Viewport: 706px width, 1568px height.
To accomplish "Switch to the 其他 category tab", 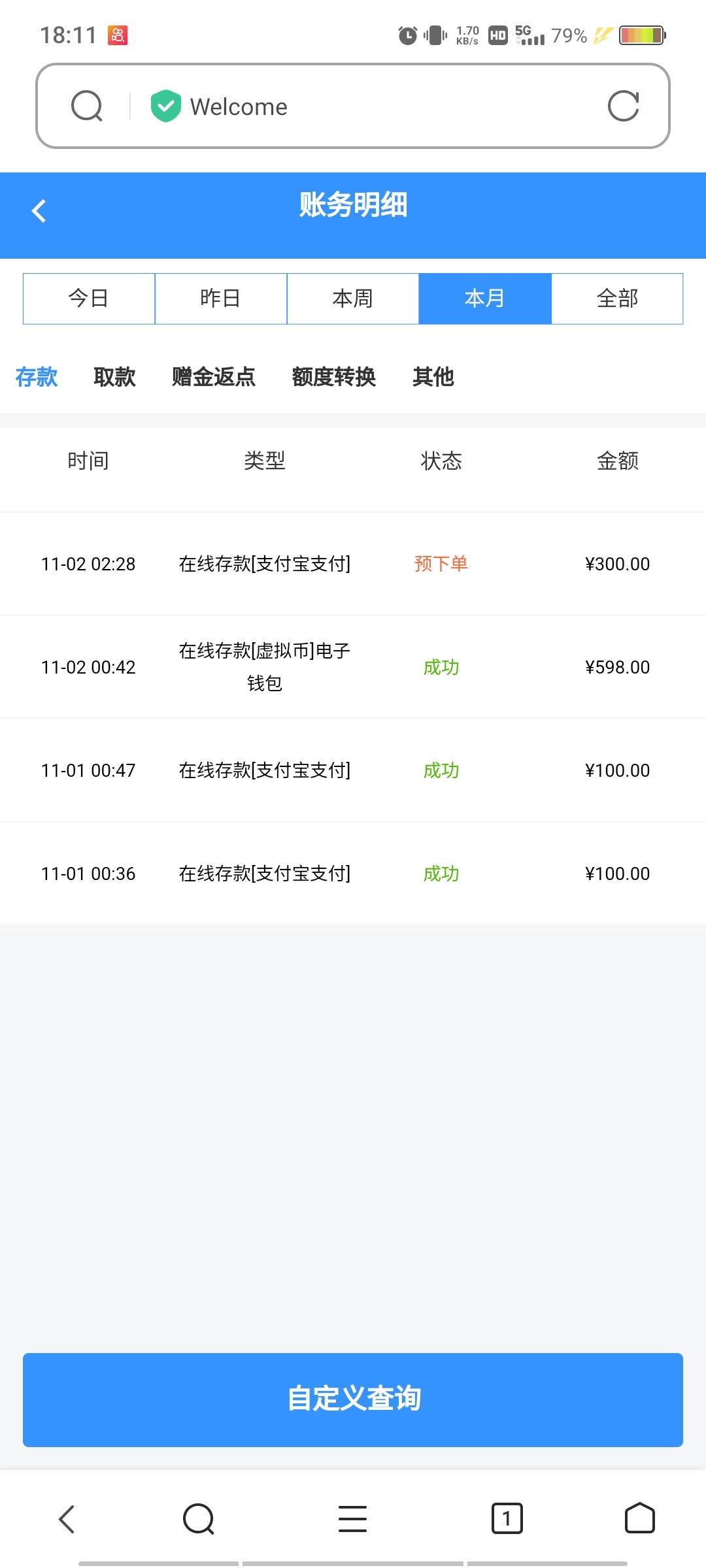I will point(433,377).
